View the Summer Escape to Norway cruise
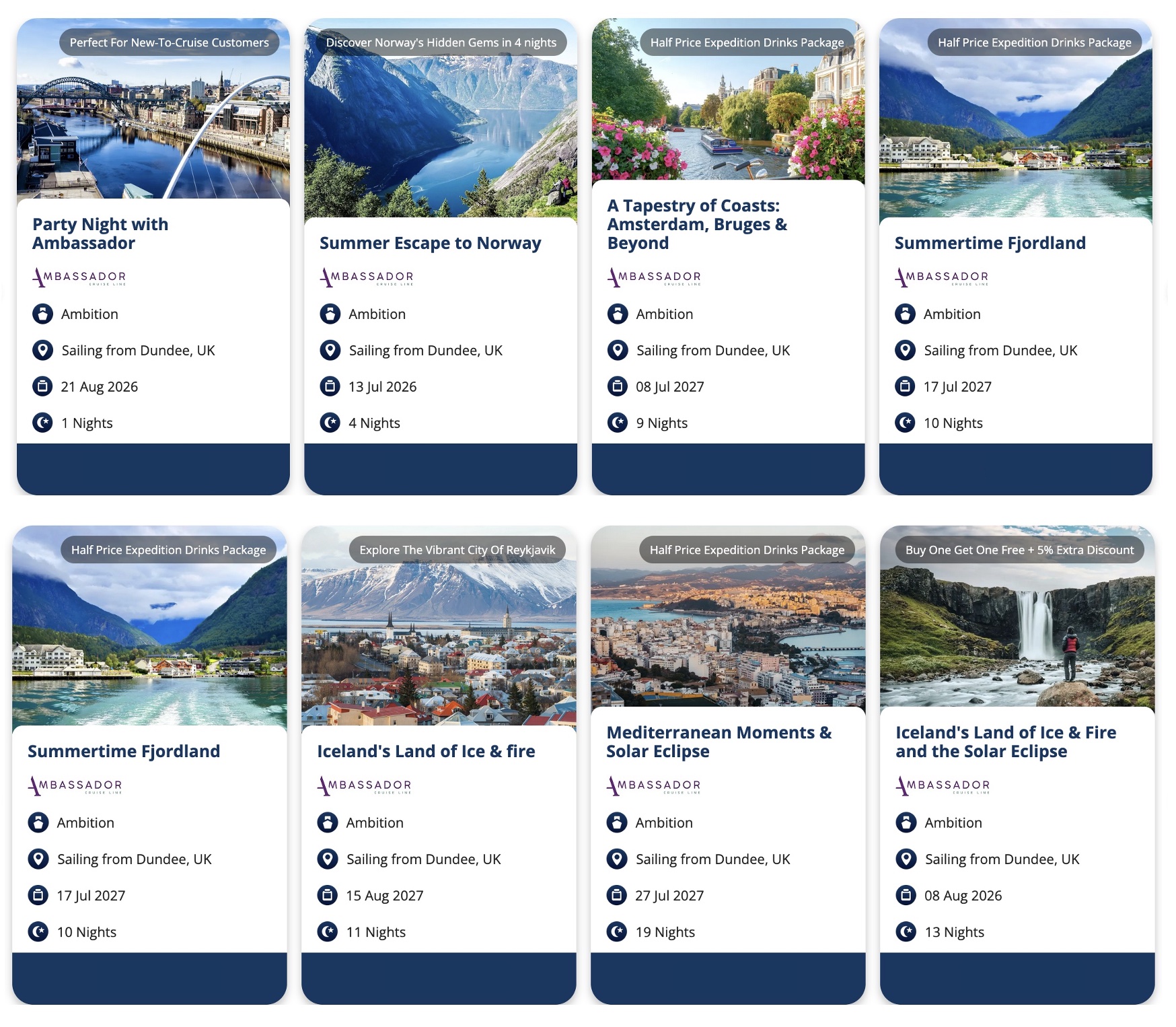1176x1027 pixels. pyautogui.click(x=430, y=243)
